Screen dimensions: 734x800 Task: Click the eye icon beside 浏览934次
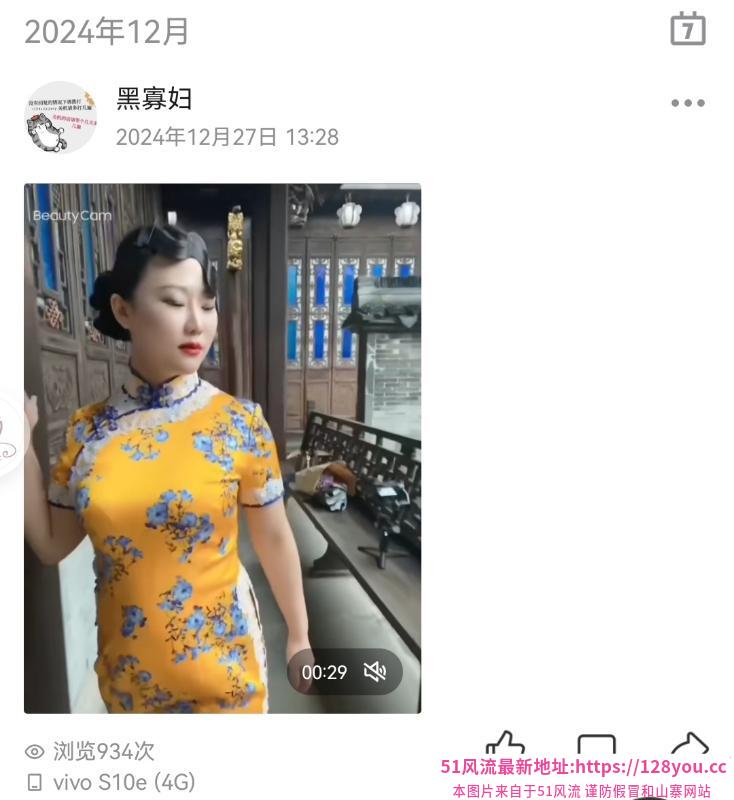[34, 751]
